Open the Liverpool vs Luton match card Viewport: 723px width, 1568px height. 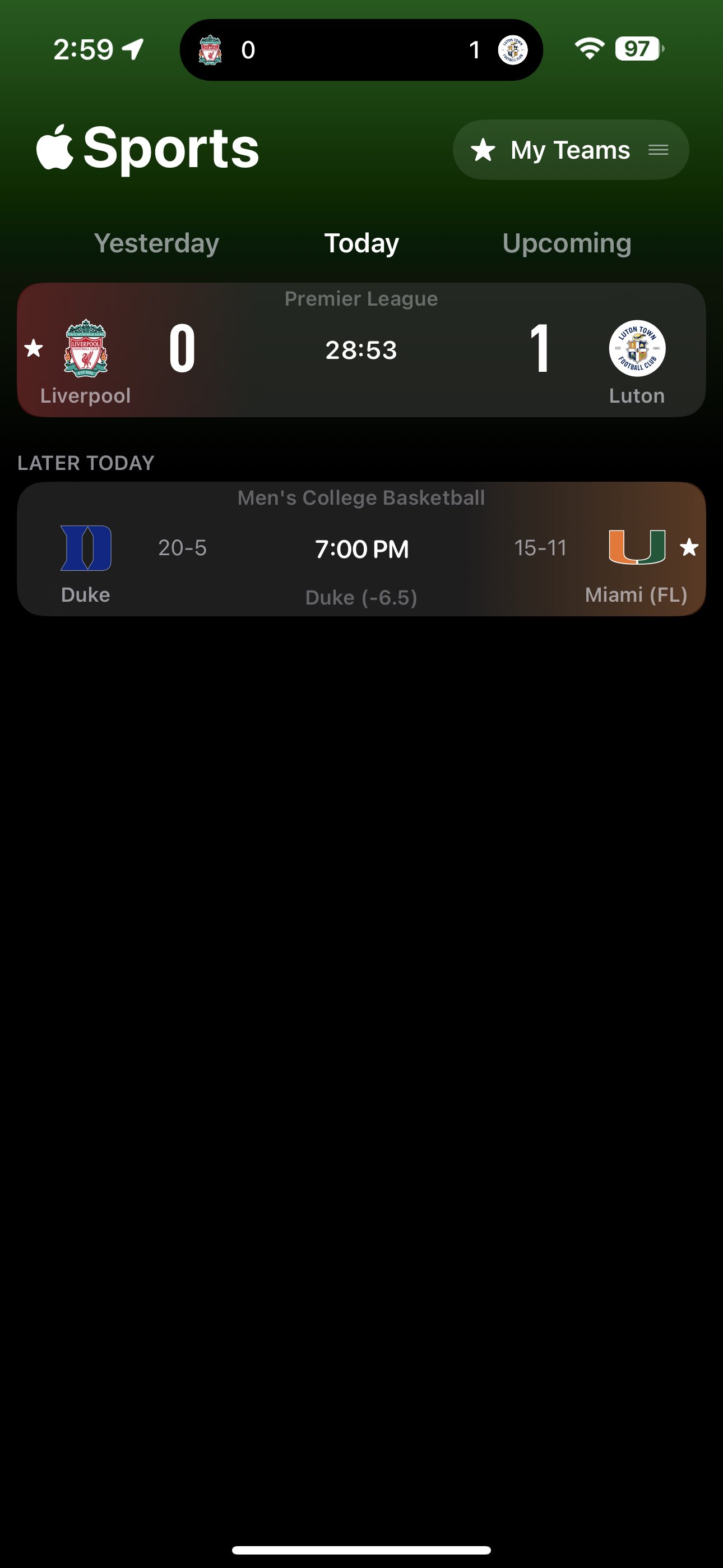tap(361, 350)
